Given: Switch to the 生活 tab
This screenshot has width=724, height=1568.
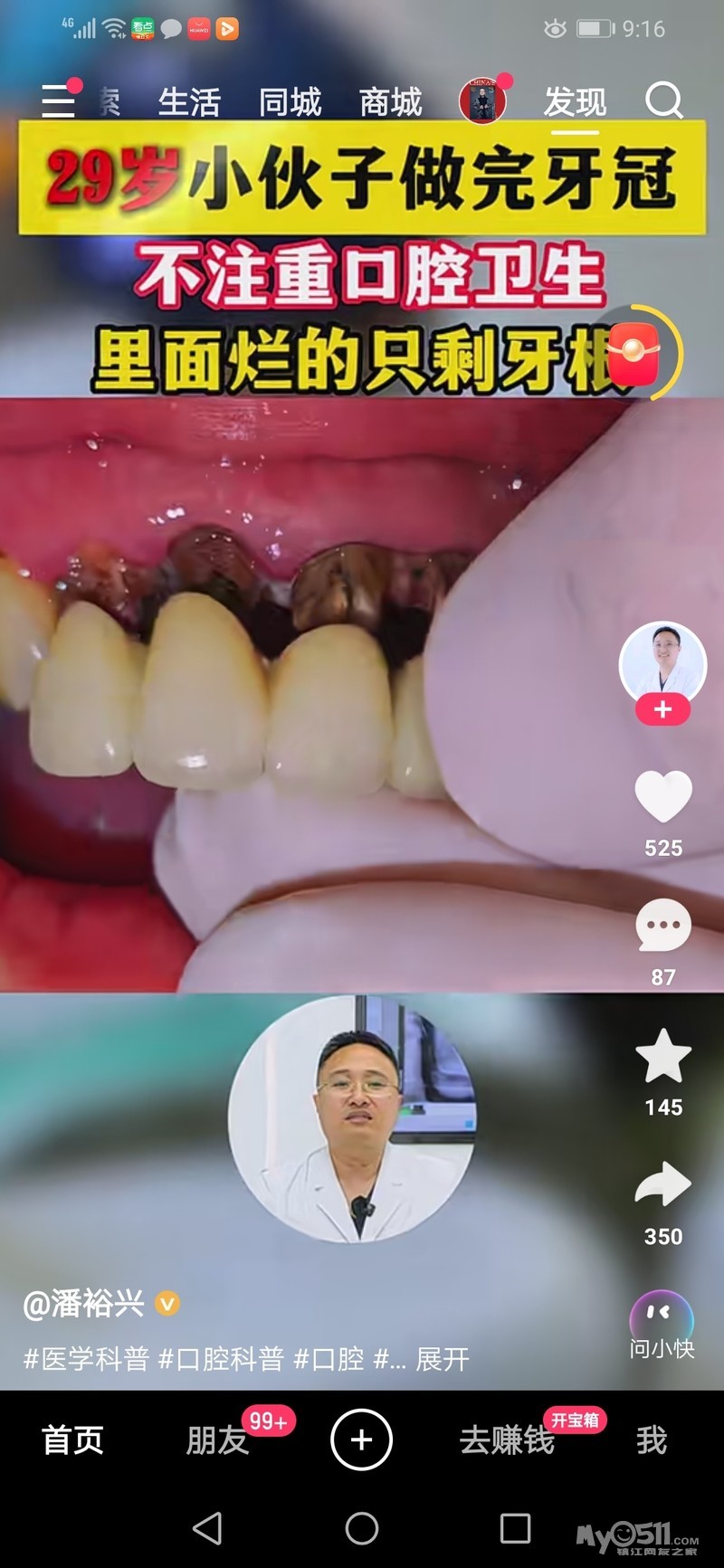Looking at the screenshot, I should coord(189,102).
